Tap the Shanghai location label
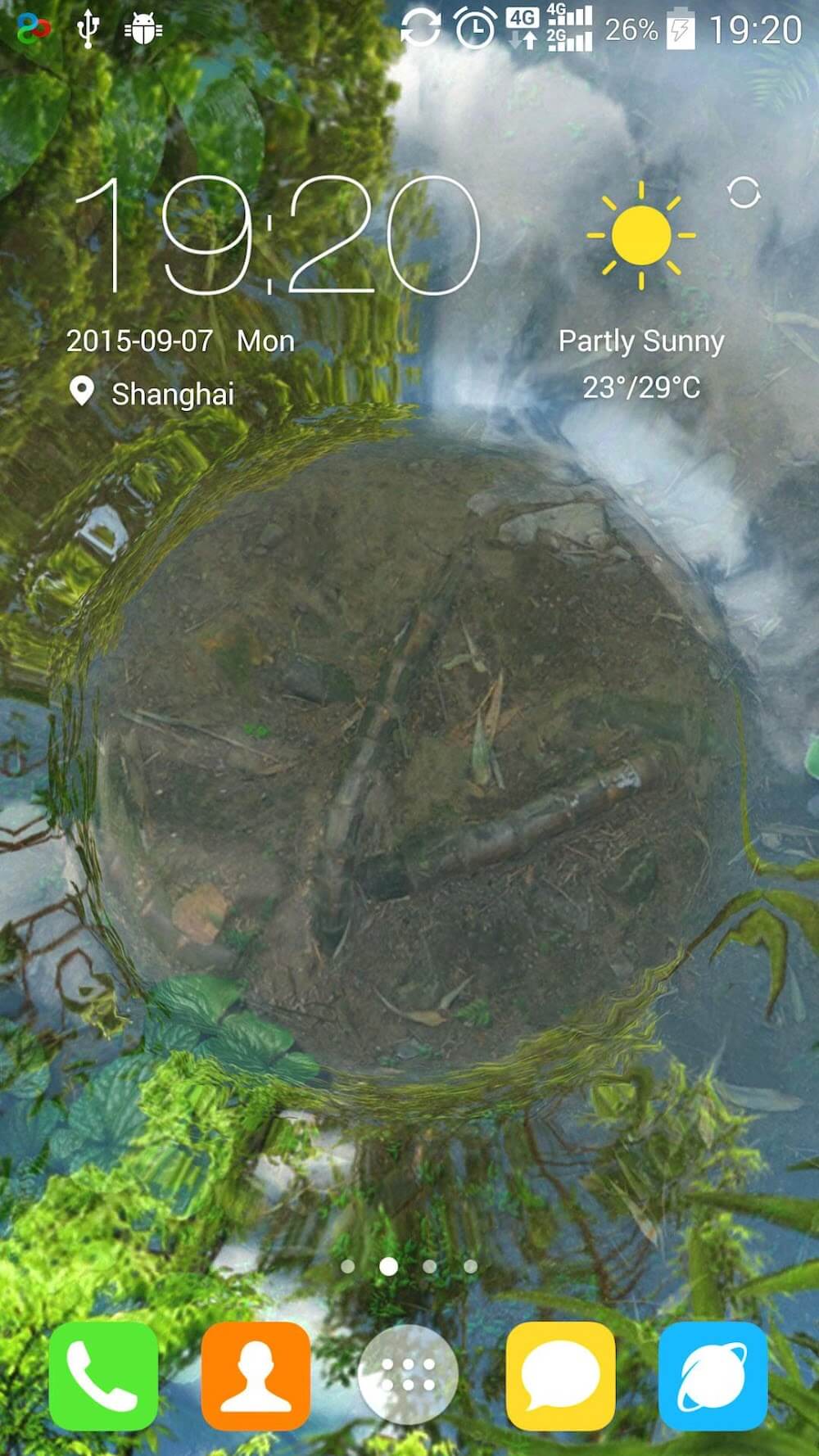Image resolution: width=819 pixels, height=1456 pixels. click(x=172, y=394)
